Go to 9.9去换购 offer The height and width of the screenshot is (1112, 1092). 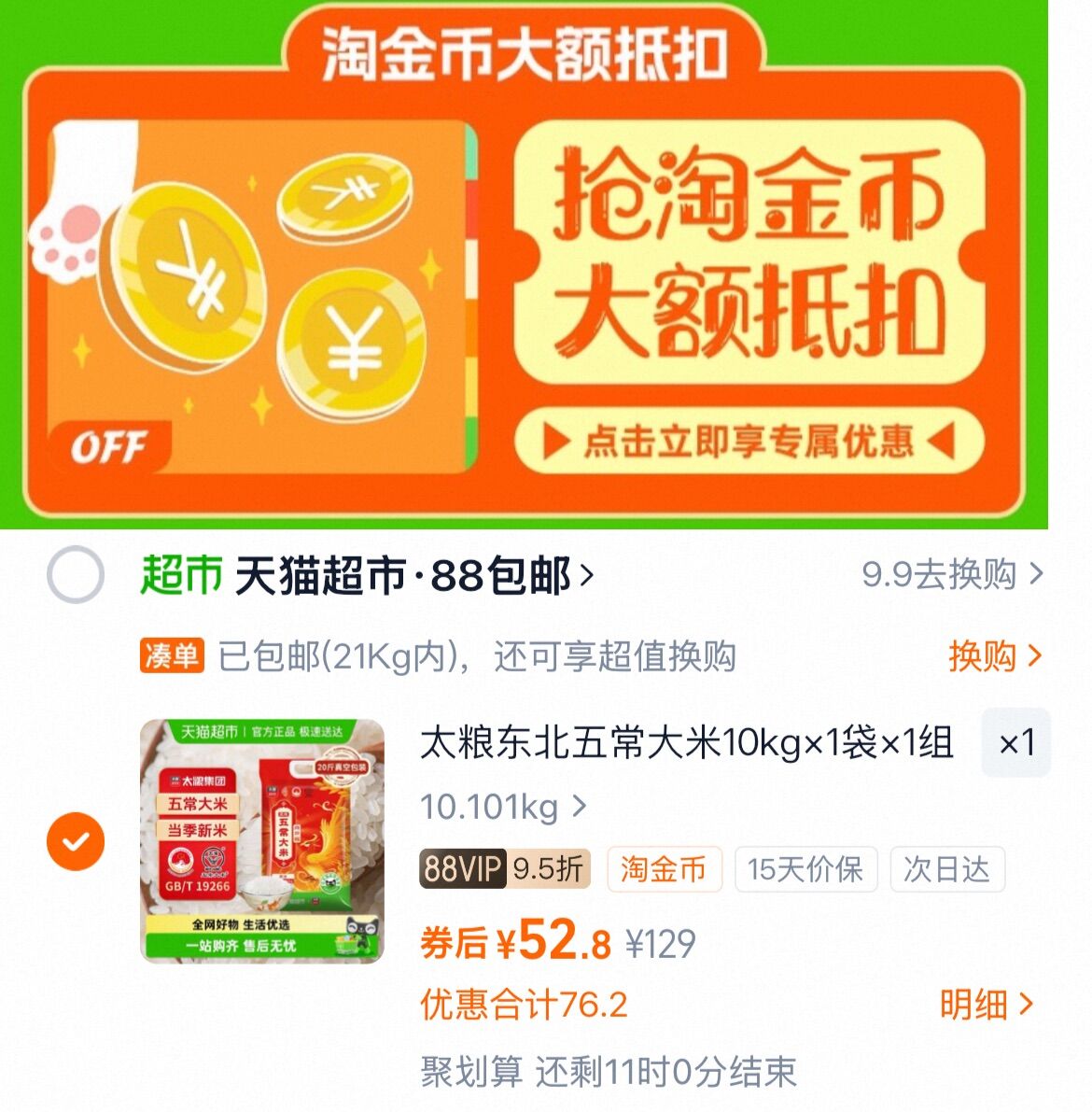point(950,574)
